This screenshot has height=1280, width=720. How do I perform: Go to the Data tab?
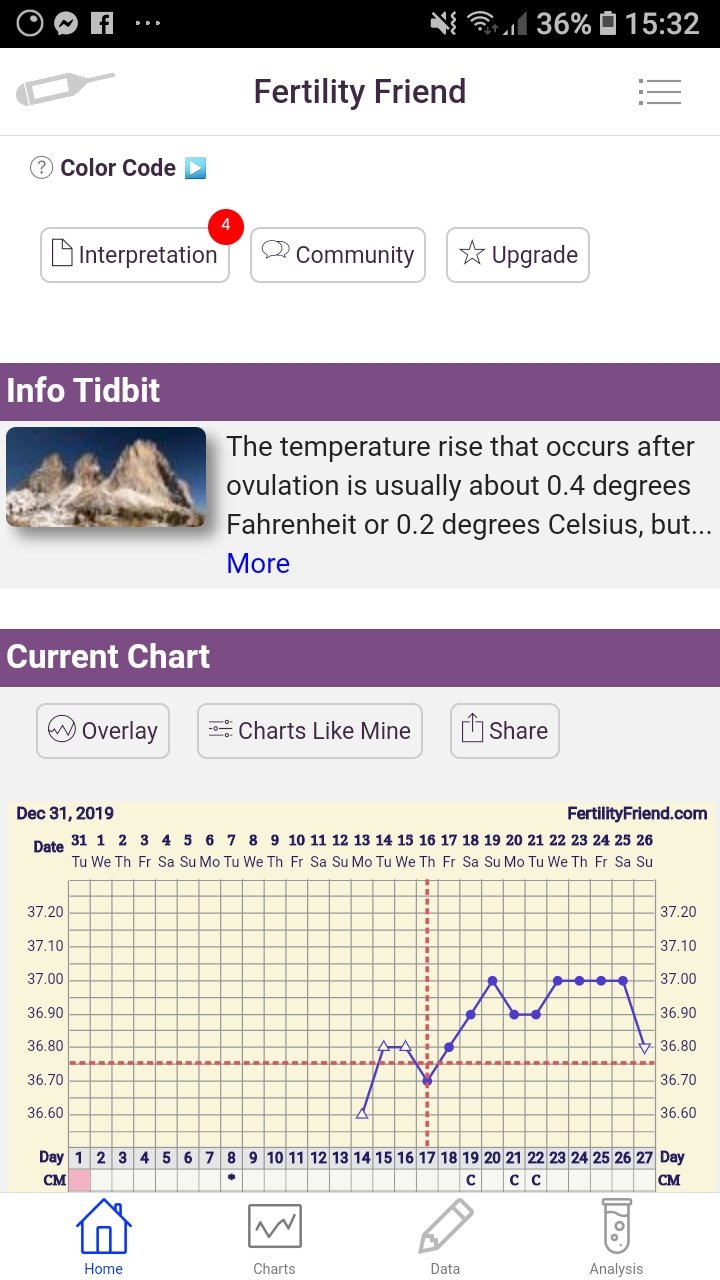pyautogui.click(x=445, y=1238)
